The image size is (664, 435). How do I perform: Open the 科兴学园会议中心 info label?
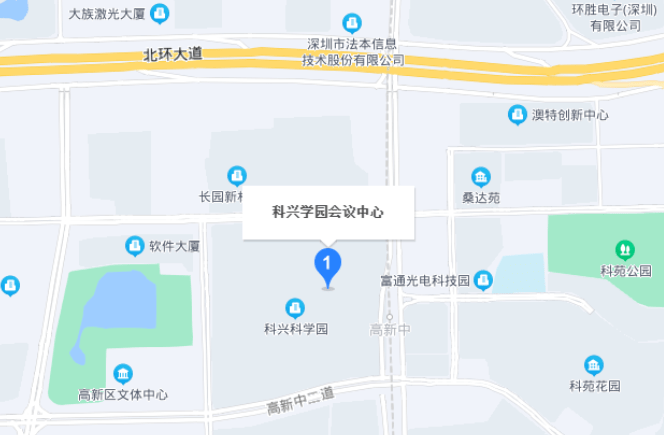[328, 213]
